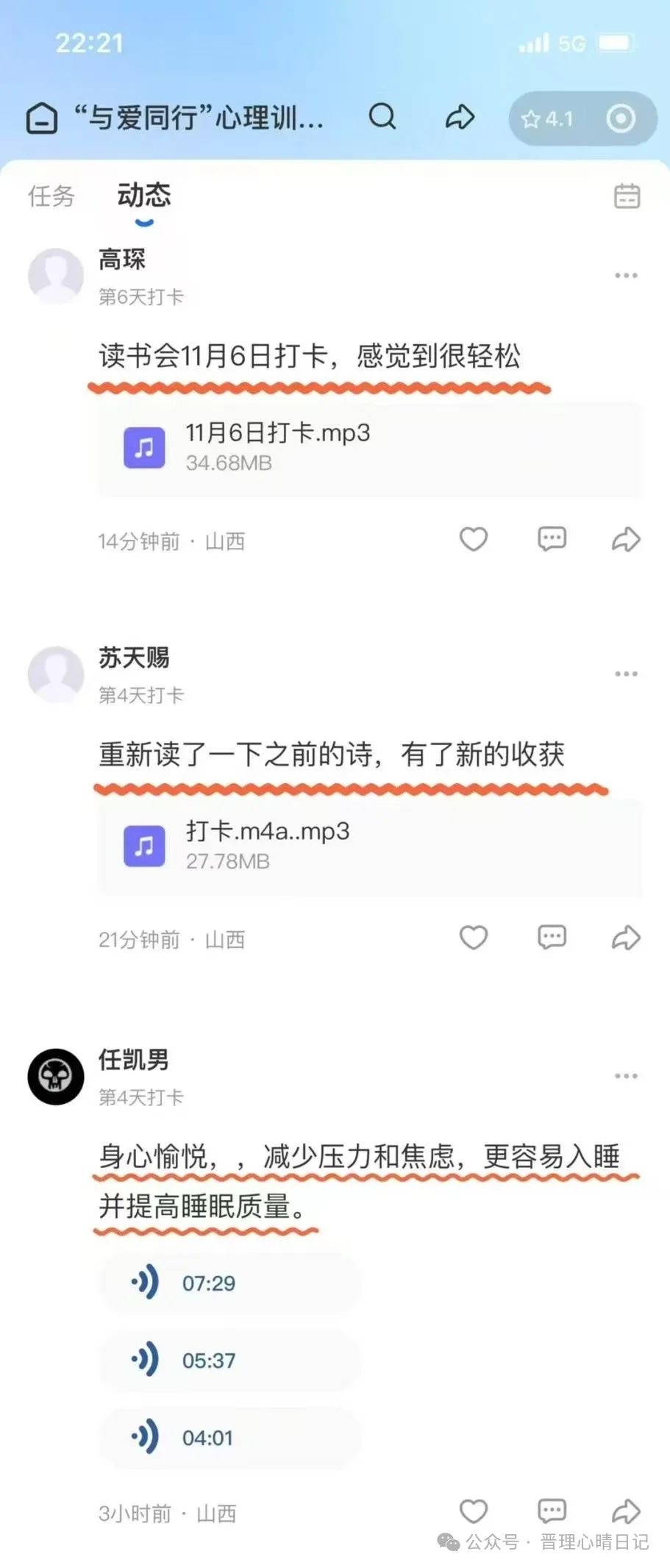Open the search magnifier
The height and width of the screenshot is (1568, 670).
pyautogui.click(x=382, y=116)
